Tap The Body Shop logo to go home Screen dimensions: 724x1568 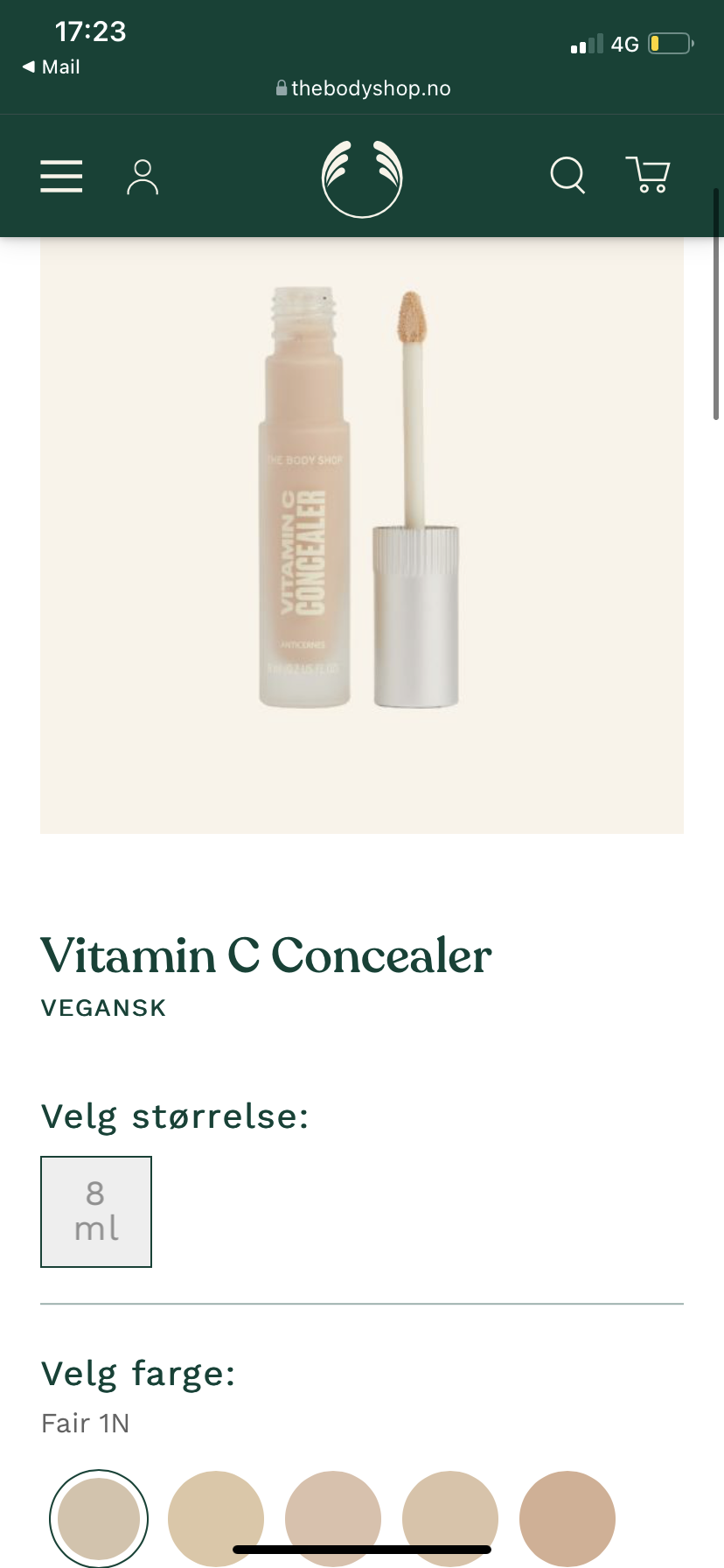(x=362, y=178)
